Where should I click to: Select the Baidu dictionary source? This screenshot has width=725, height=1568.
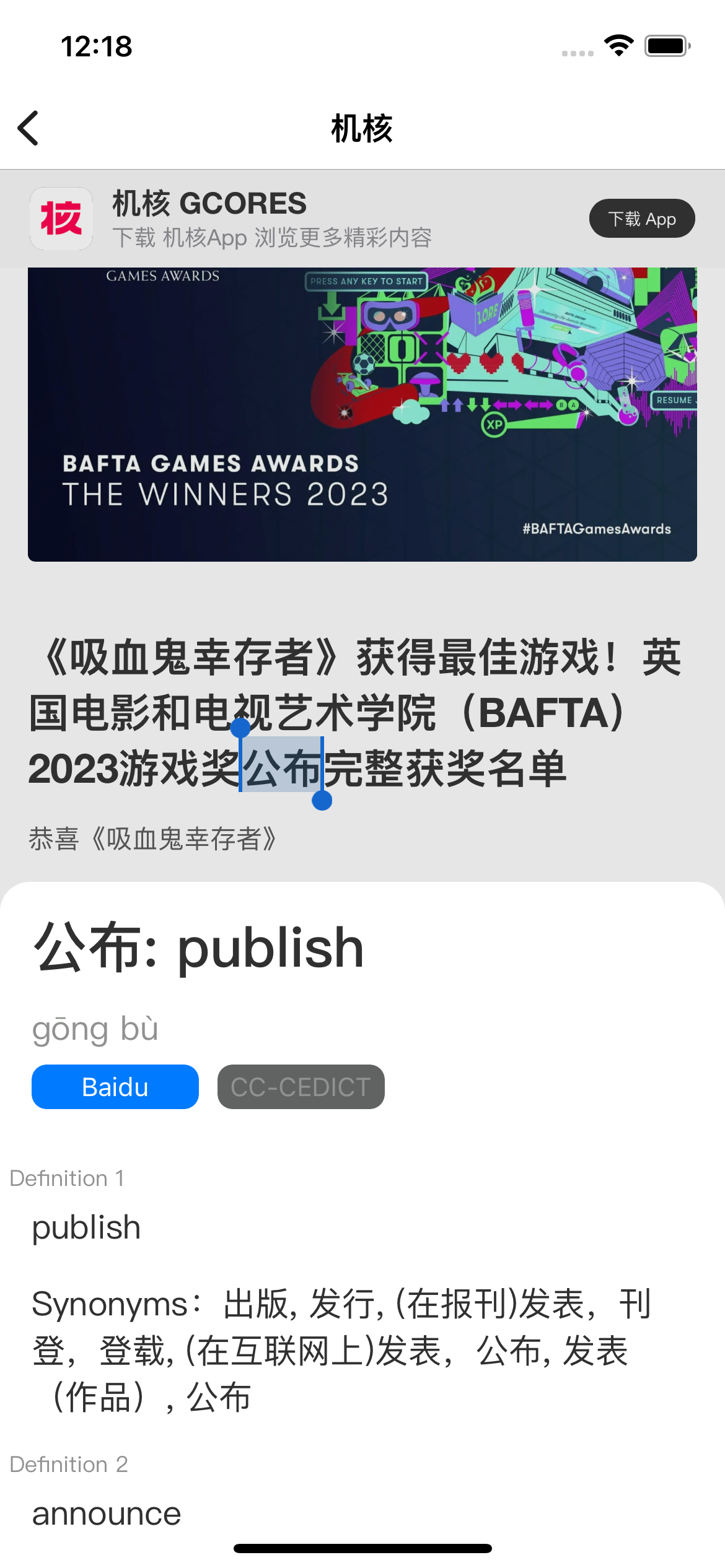[x=115, y=1087]
